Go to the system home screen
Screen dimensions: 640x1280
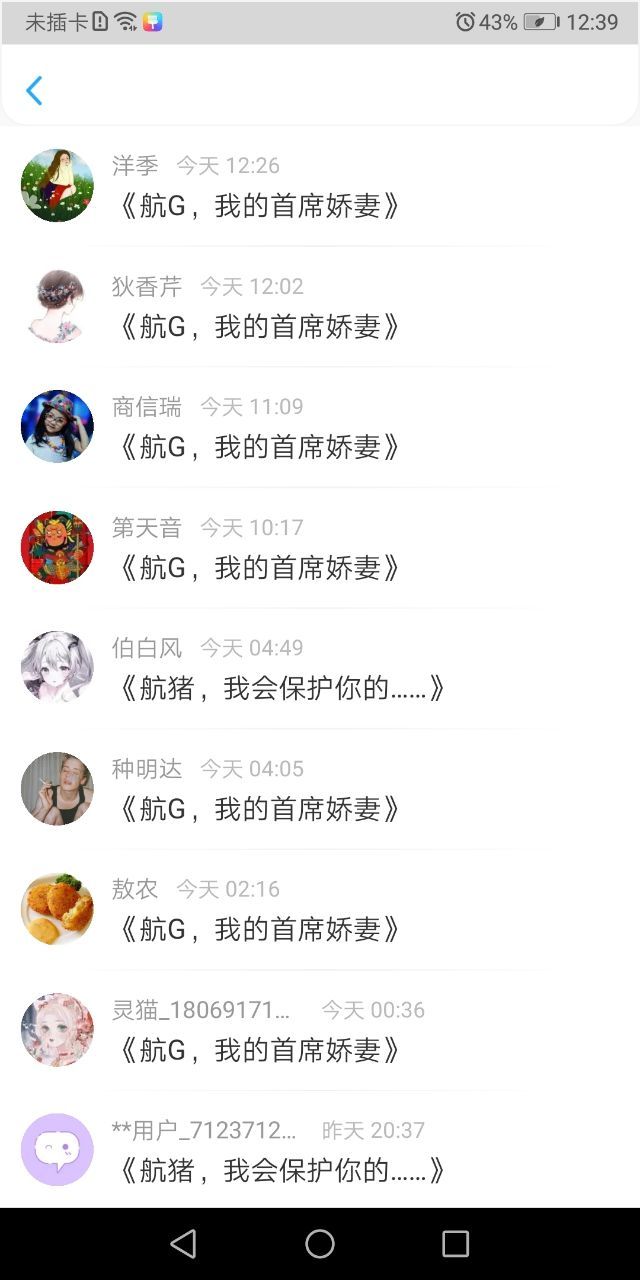pyautogui.click(x=320, y=1243)
